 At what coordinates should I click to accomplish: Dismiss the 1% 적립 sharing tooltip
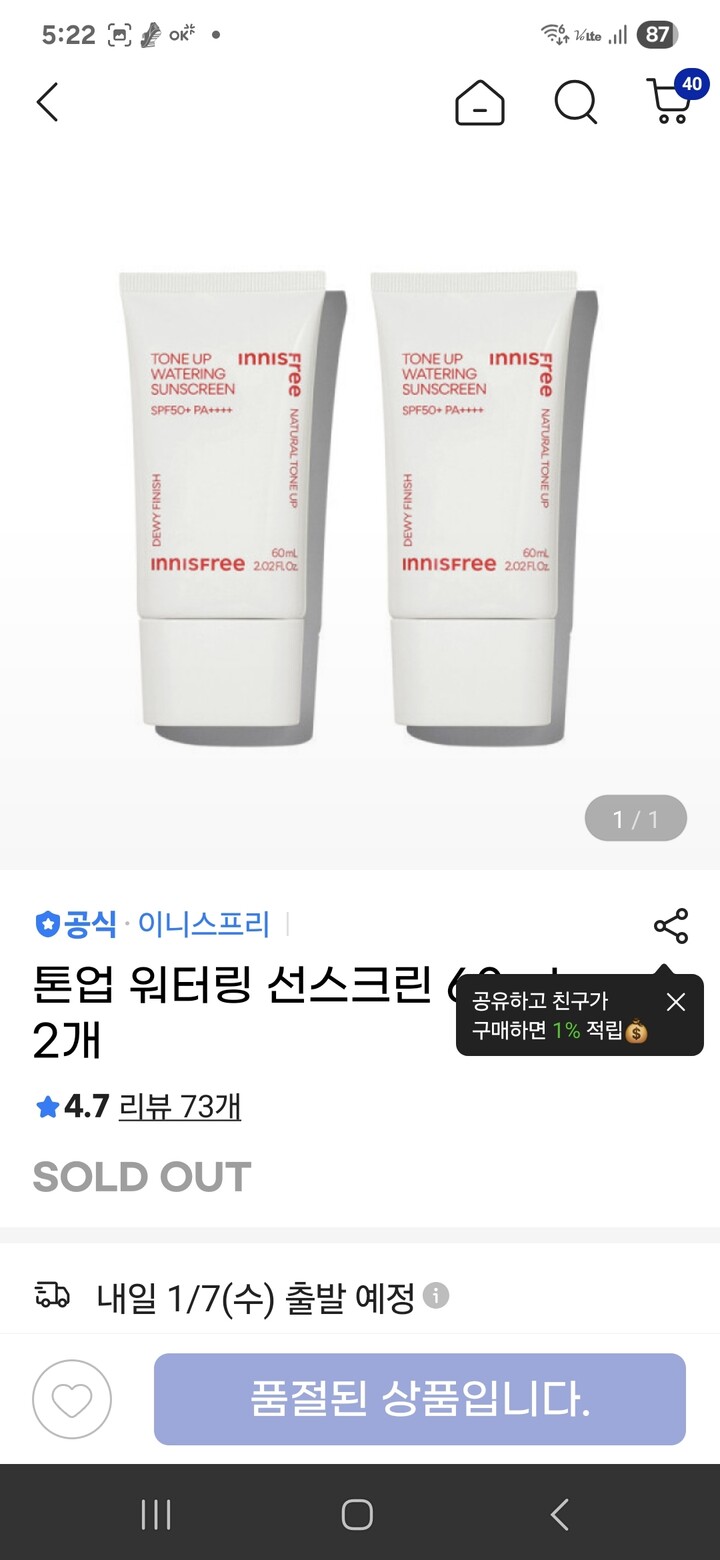[x=675, y=1001]
